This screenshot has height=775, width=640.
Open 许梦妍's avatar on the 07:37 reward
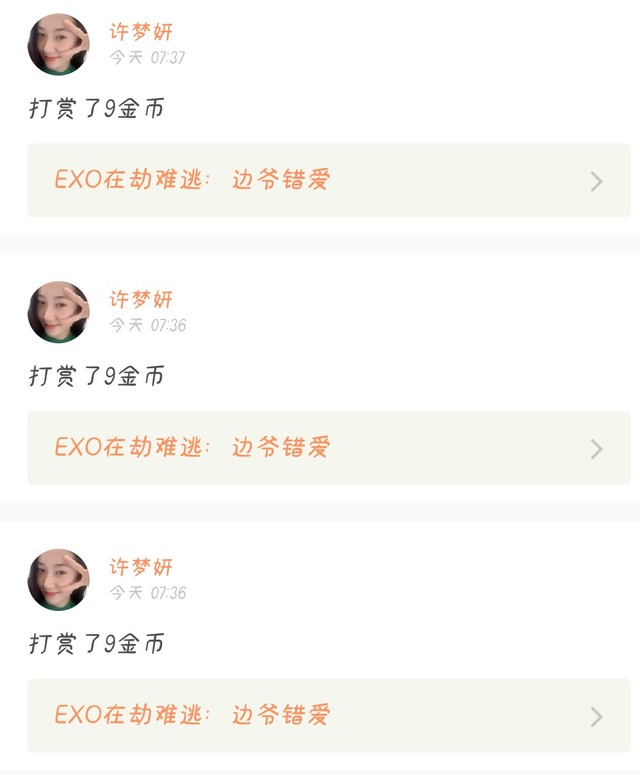pyautogui.click(x=58, y=44)
